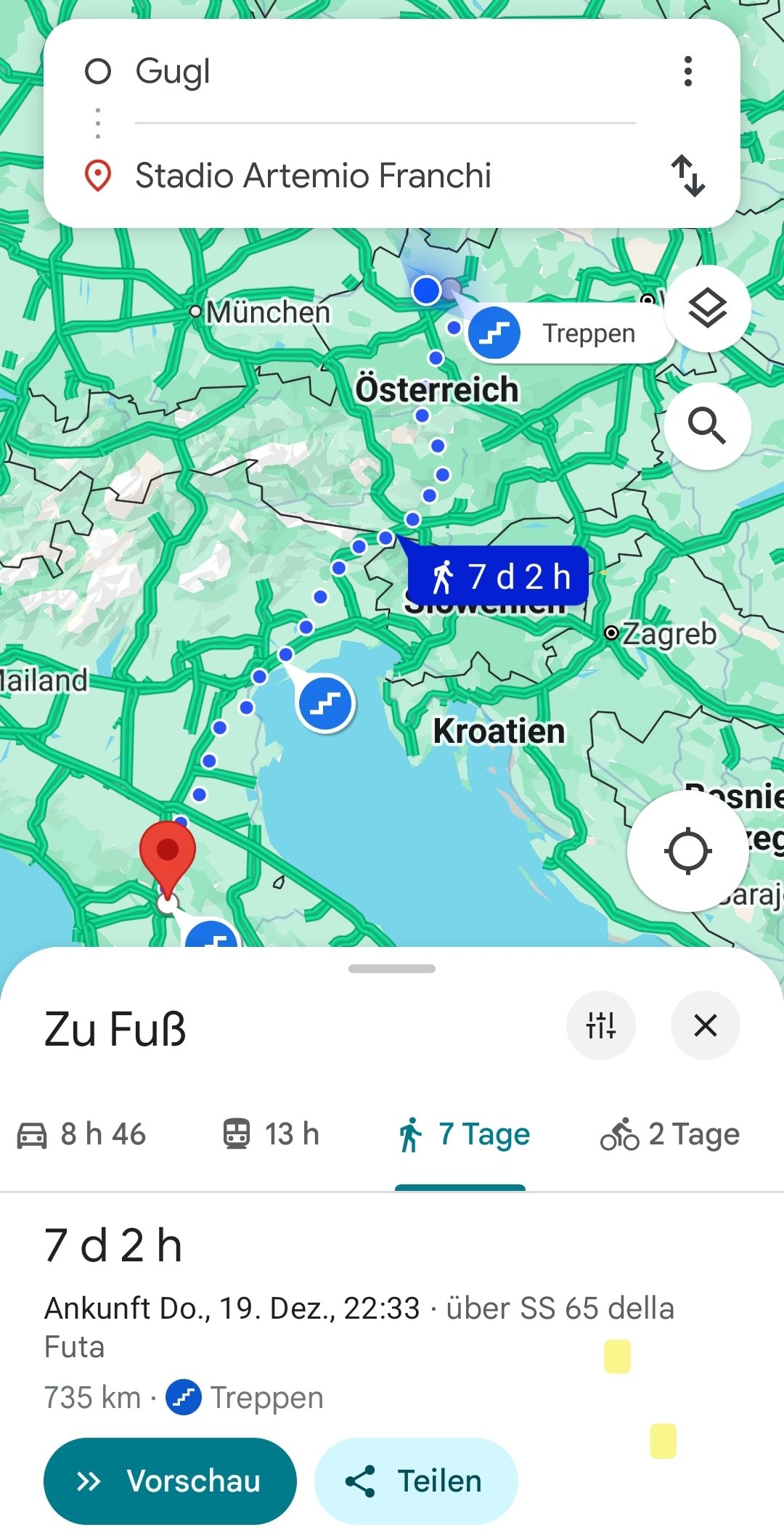This screenshot has height=1538, width=784.
Task: Switch to driving 8 h 46 tab
Action: point(81,1134)
